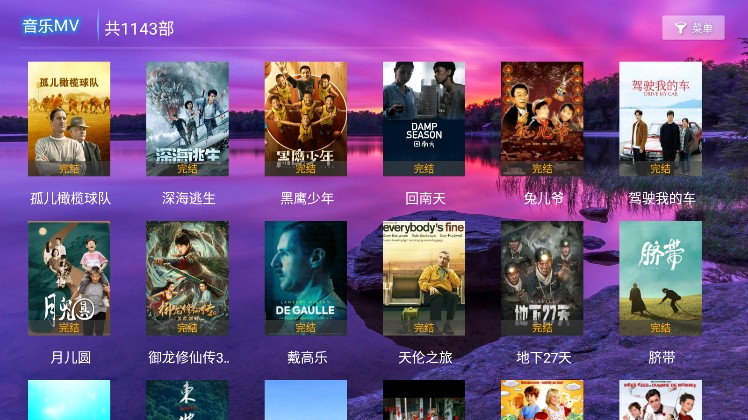Open the movie 深海逃生
The image size is (748, 420).
(187, 119)
